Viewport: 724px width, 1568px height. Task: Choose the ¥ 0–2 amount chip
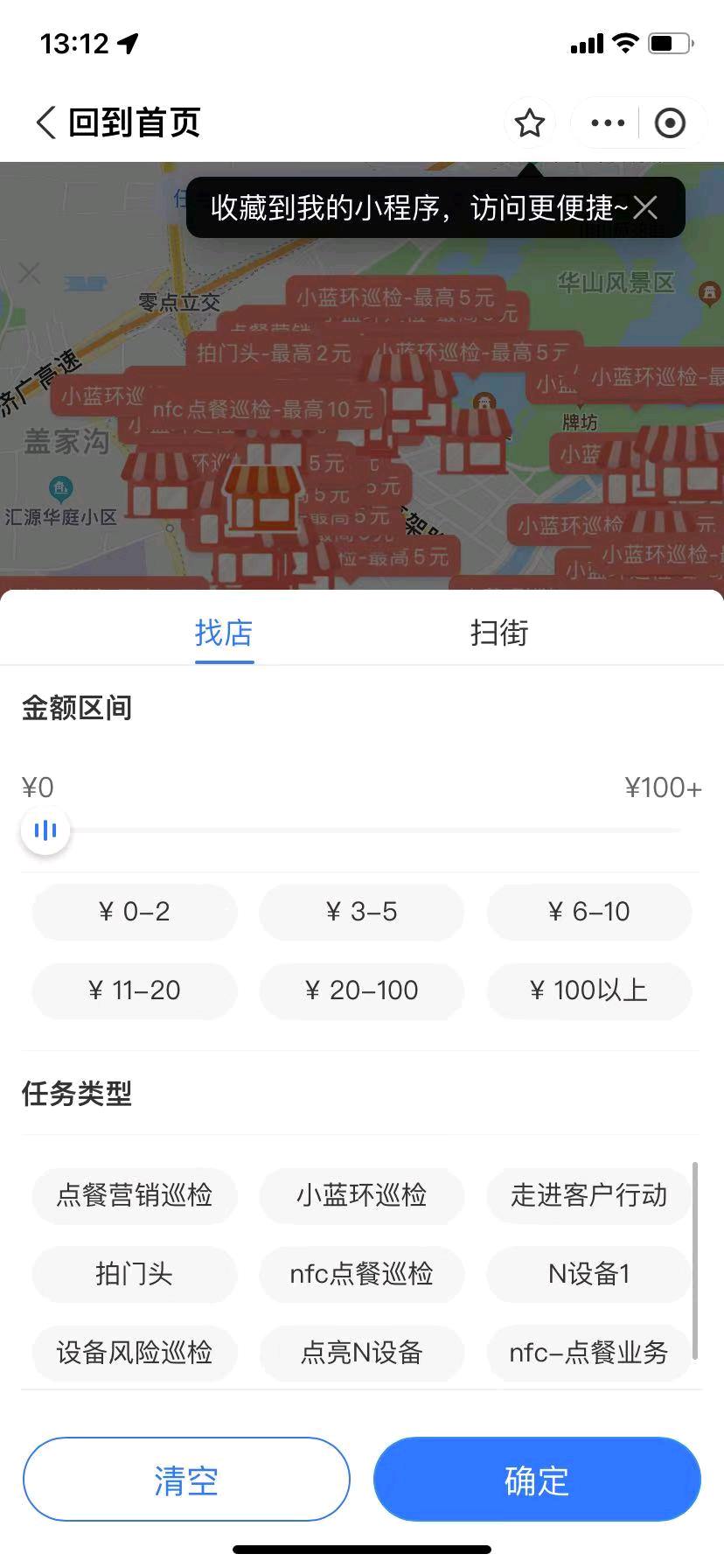(x=135, y=912)
